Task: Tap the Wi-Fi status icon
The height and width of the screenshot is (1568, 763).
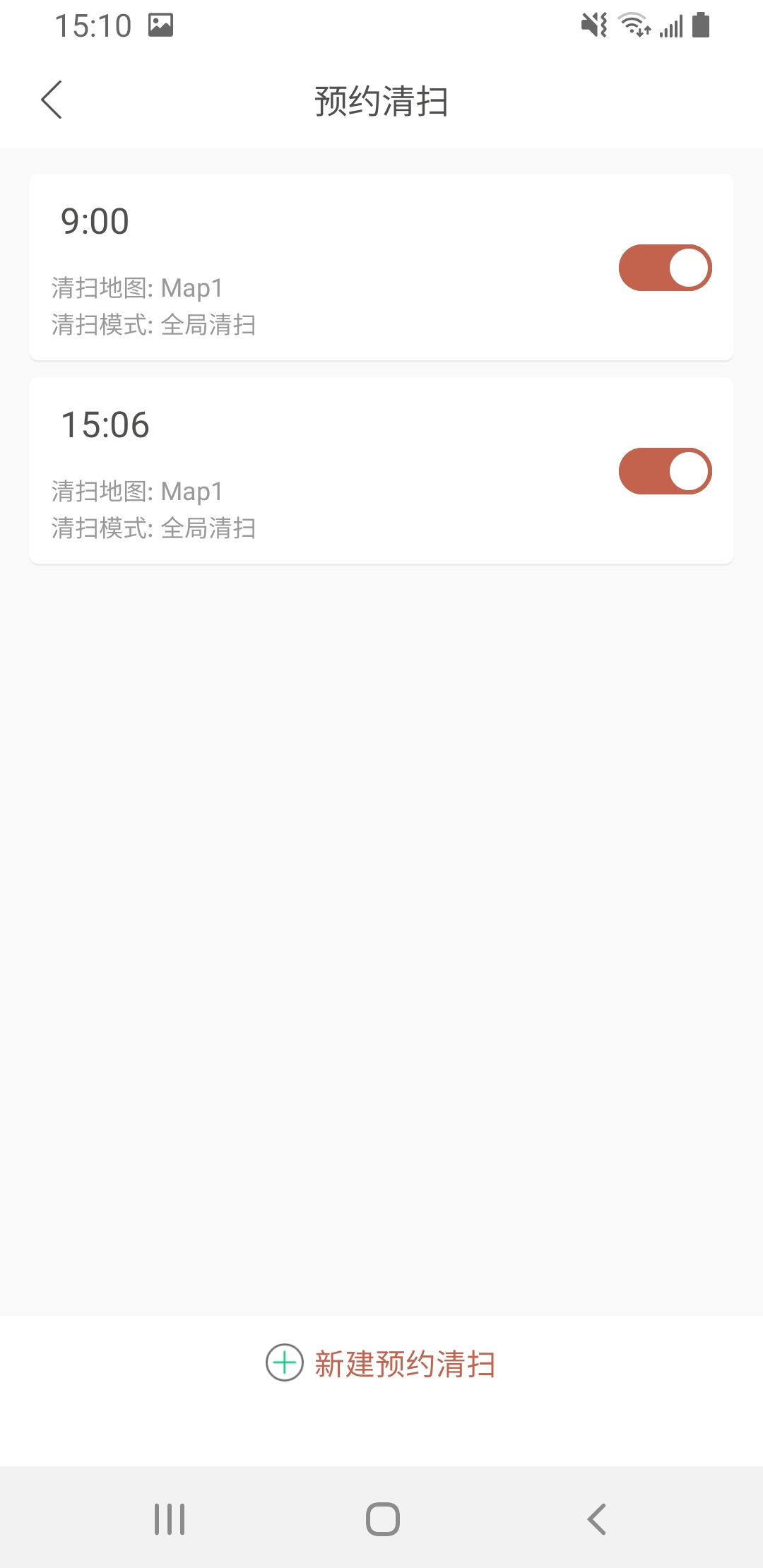Action: [x=633, y=25]
